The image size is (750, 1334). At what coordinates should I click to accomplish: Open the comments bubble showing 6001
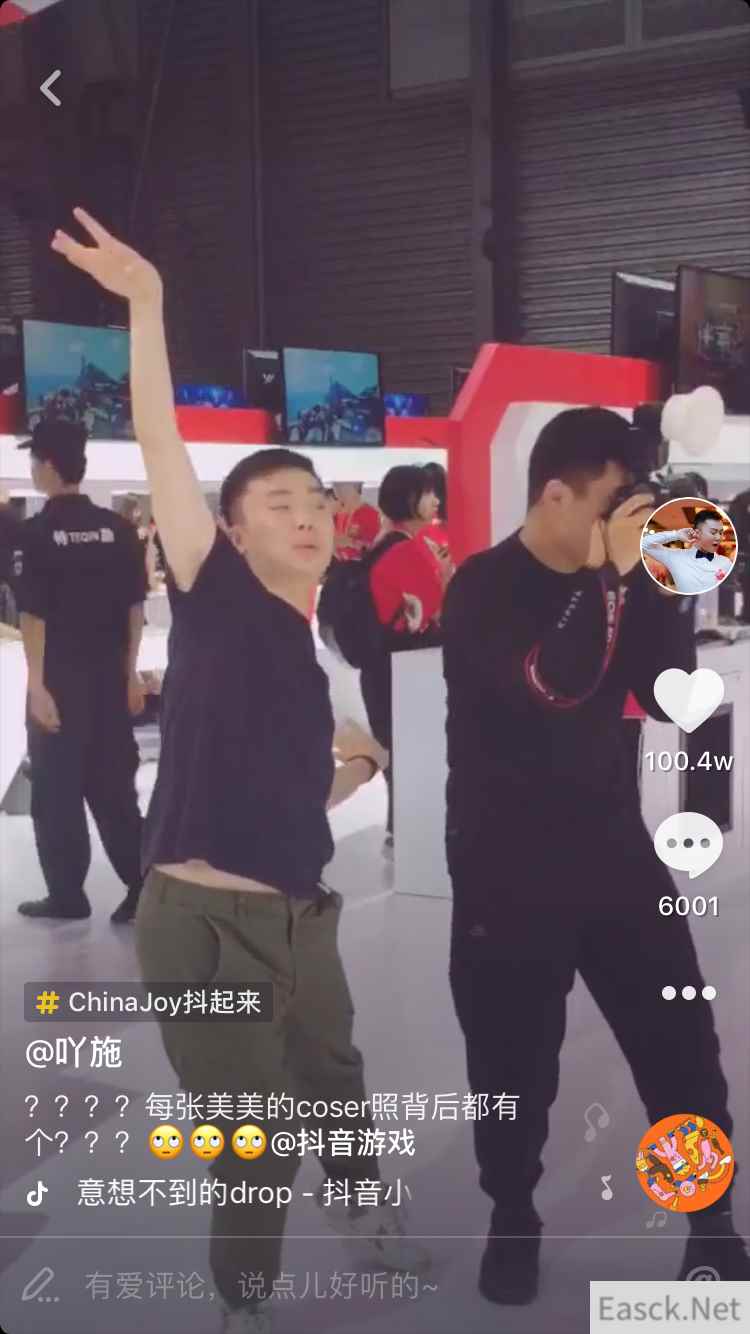pos(688,845)
